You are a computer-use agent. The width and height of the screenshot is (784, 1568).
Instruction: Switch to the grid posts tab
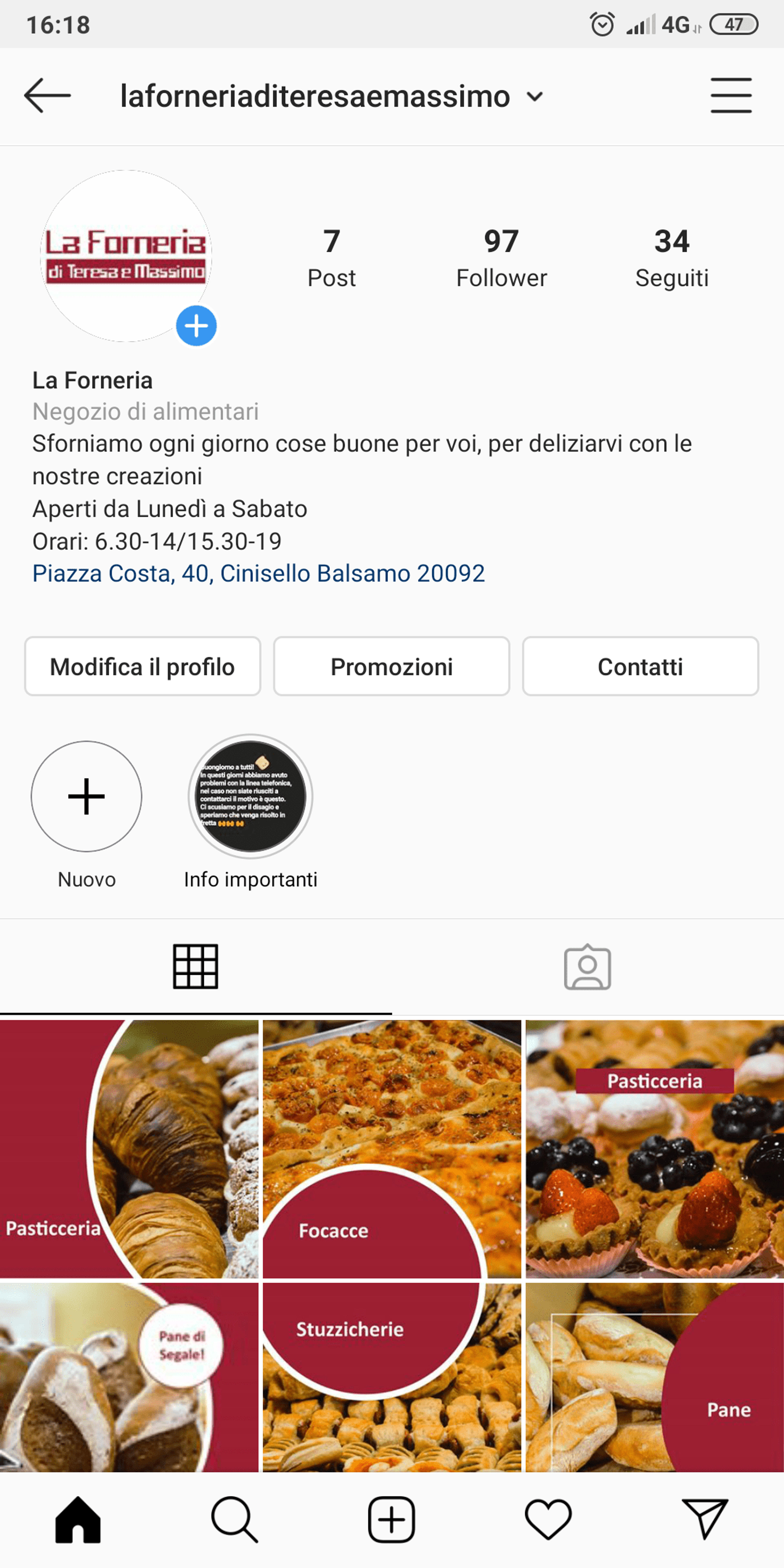tap(195, 967)
